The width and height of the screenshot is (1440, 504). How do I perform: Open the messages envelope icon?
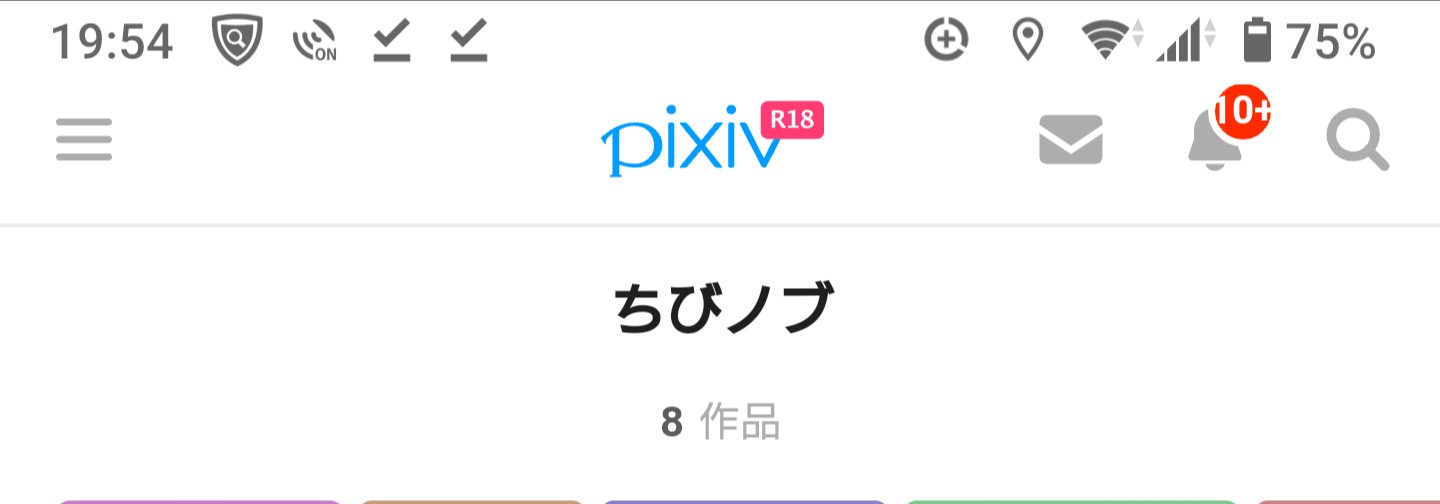[1070, 140]
